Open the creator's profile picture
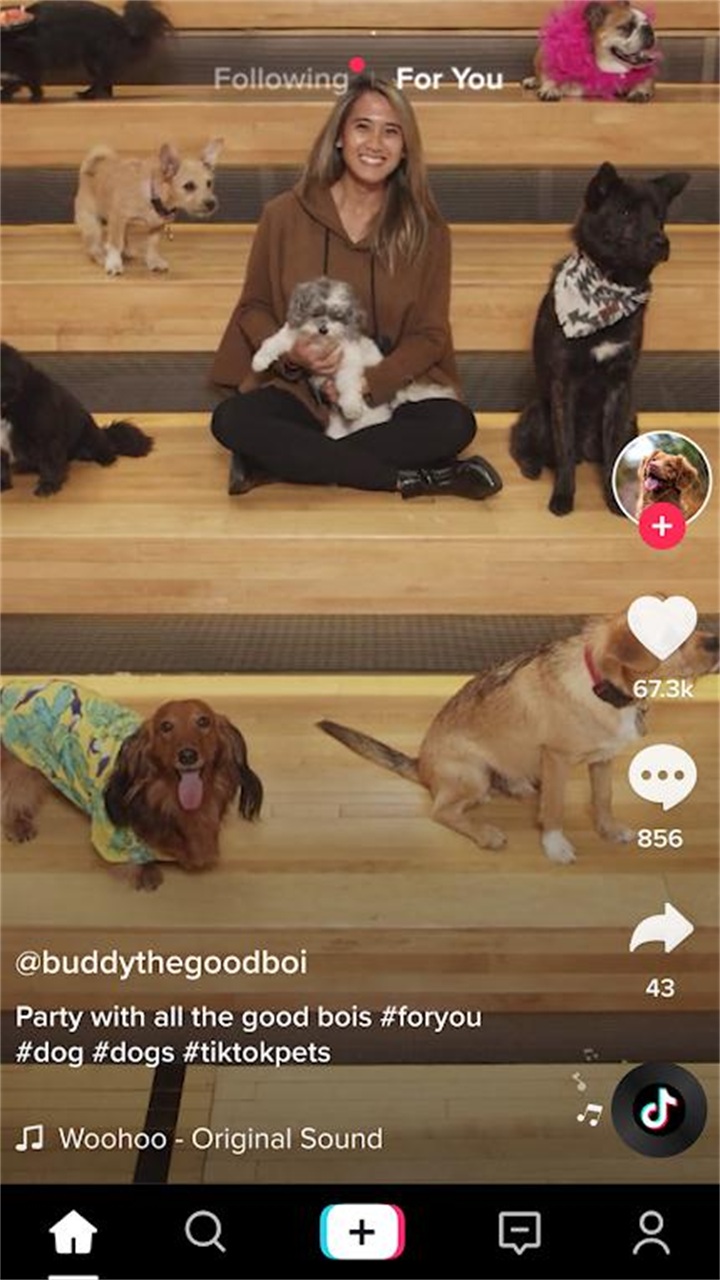 click(661, 478)
